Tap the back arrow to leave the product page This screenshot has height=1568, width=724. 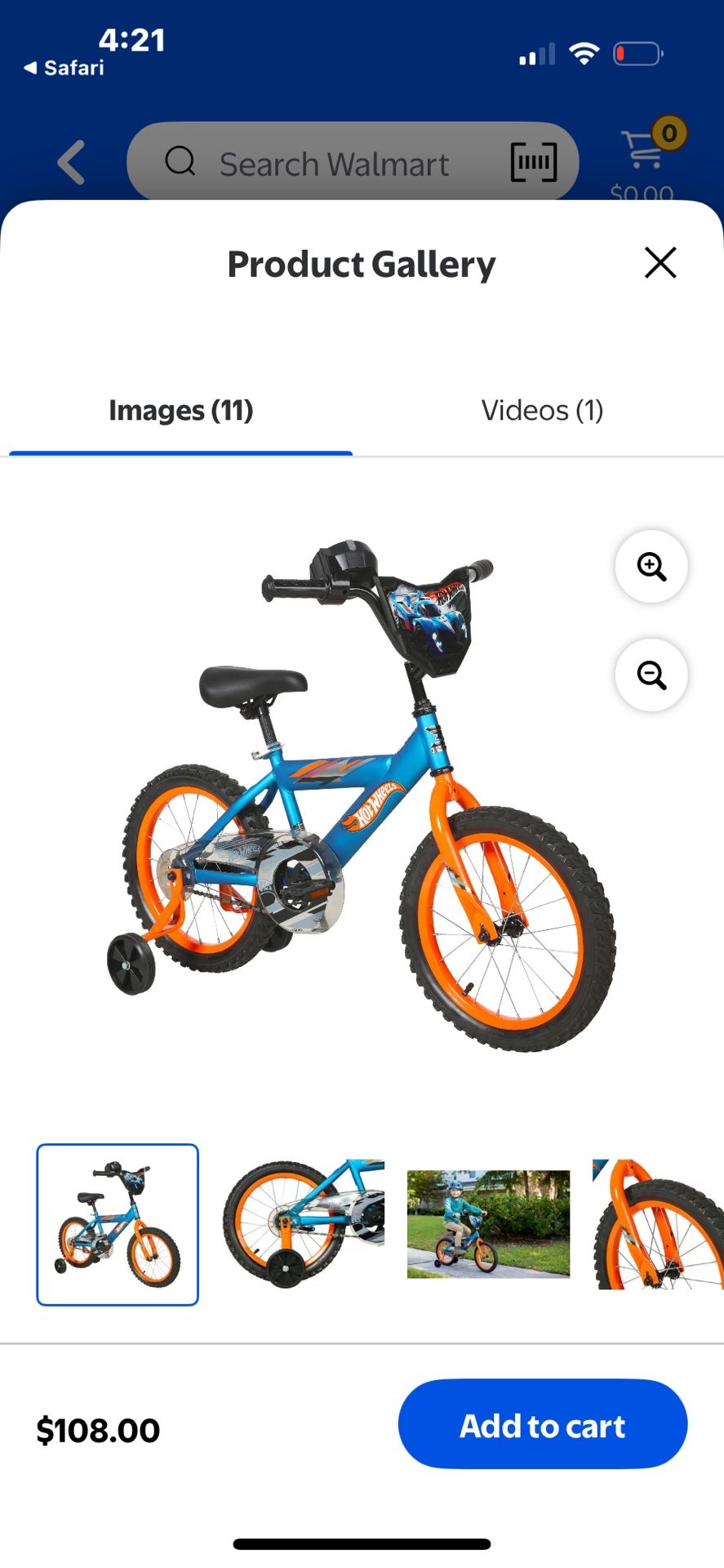tap(70, 163)
